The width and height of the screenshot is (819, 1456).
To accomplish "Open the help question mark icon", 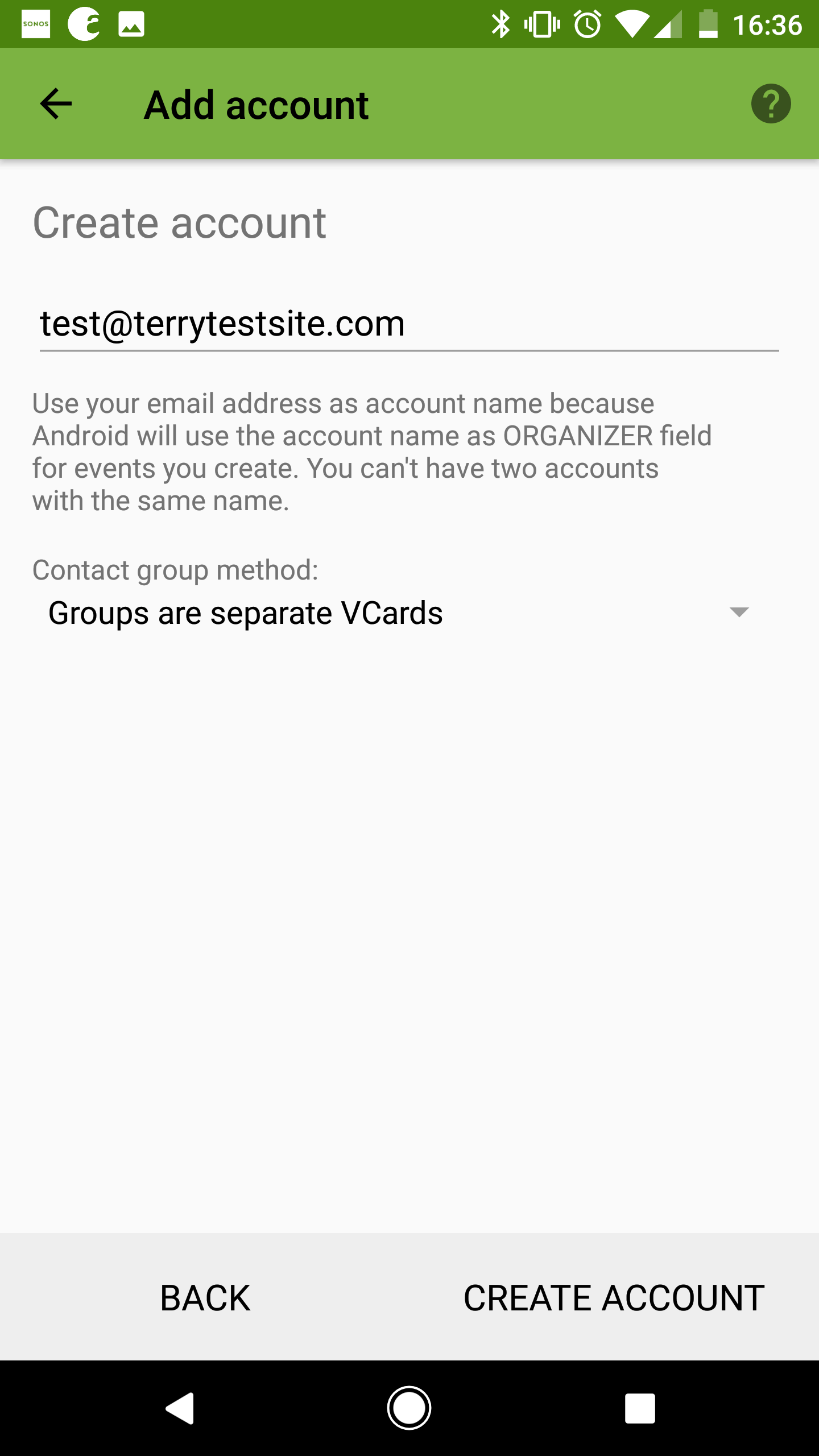I will coord(771,104).
